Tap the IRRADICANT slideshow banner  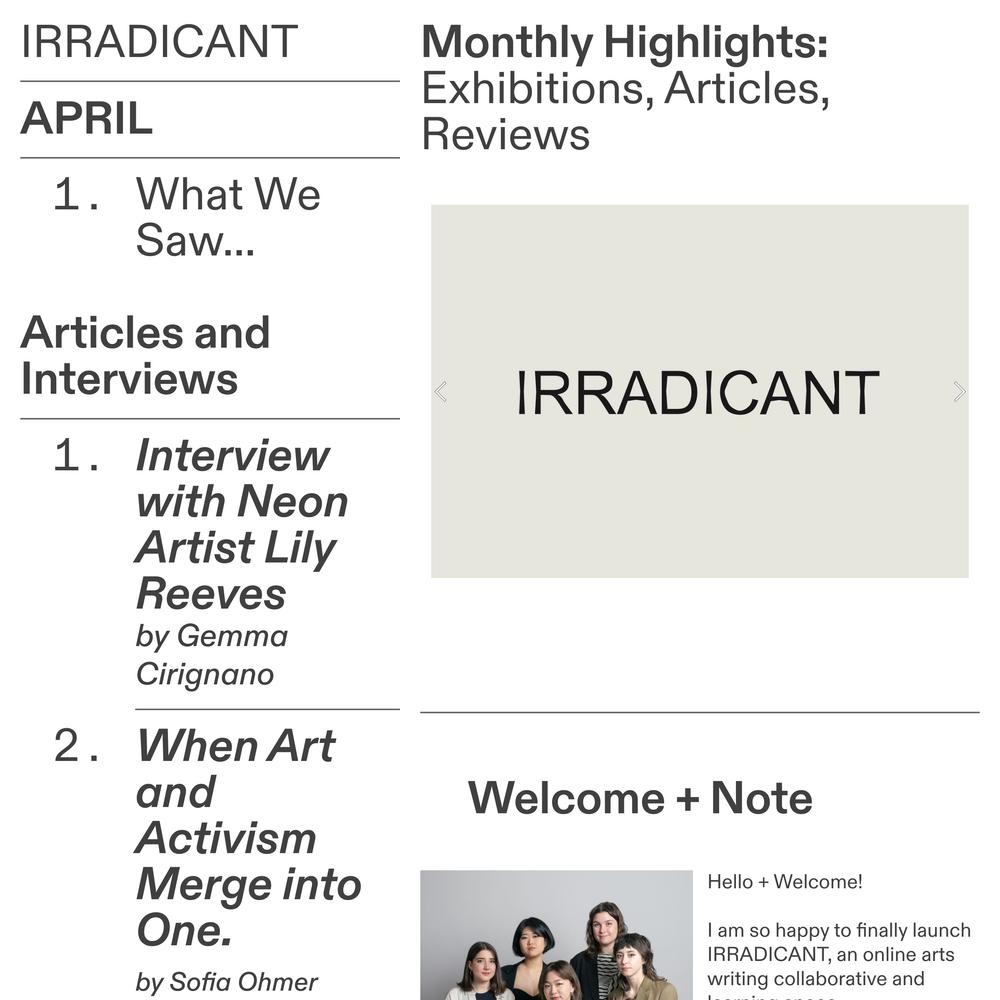point(698,392)
